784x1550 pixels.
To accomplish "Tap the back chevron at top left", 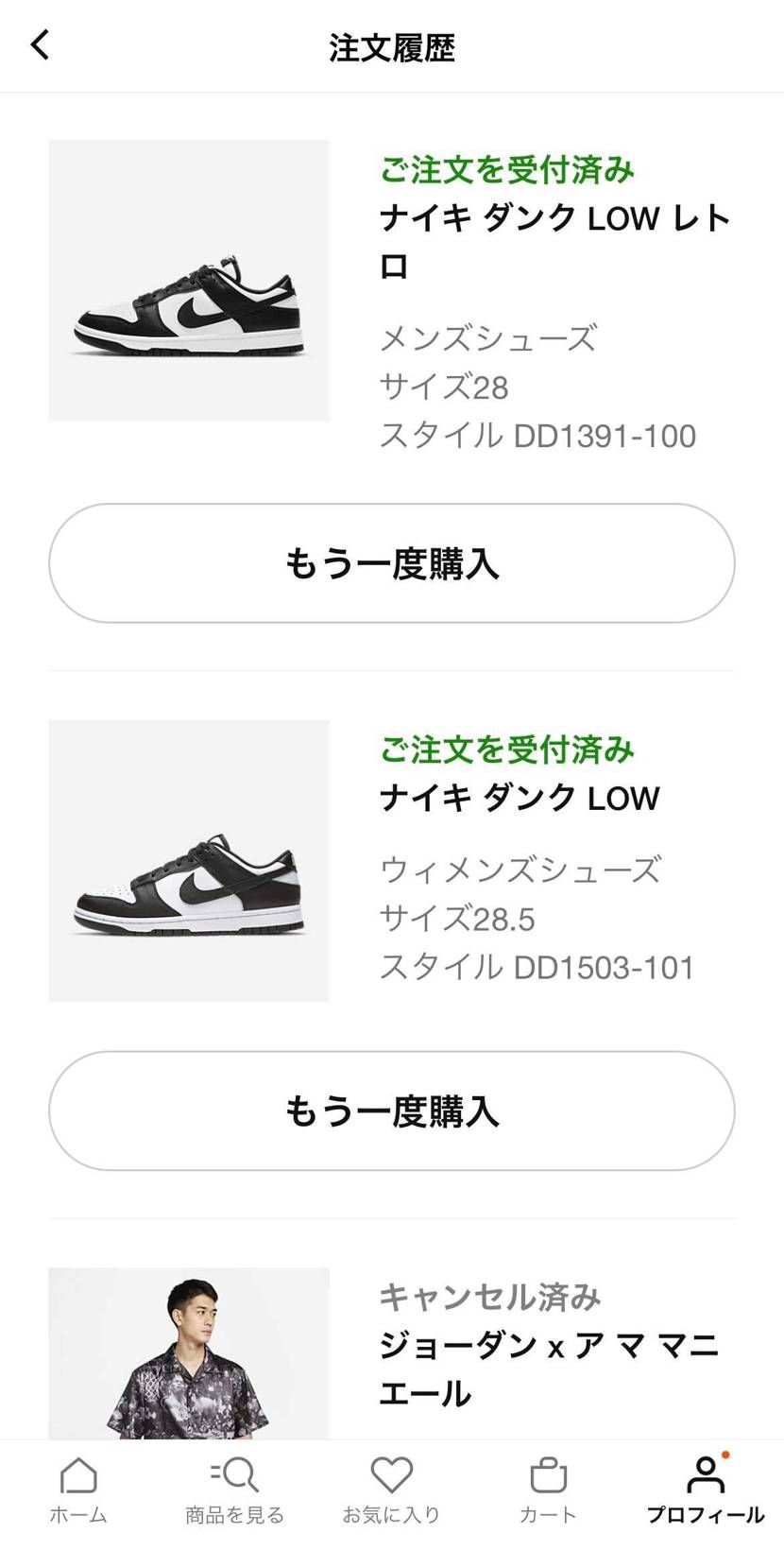I will 40,44.
